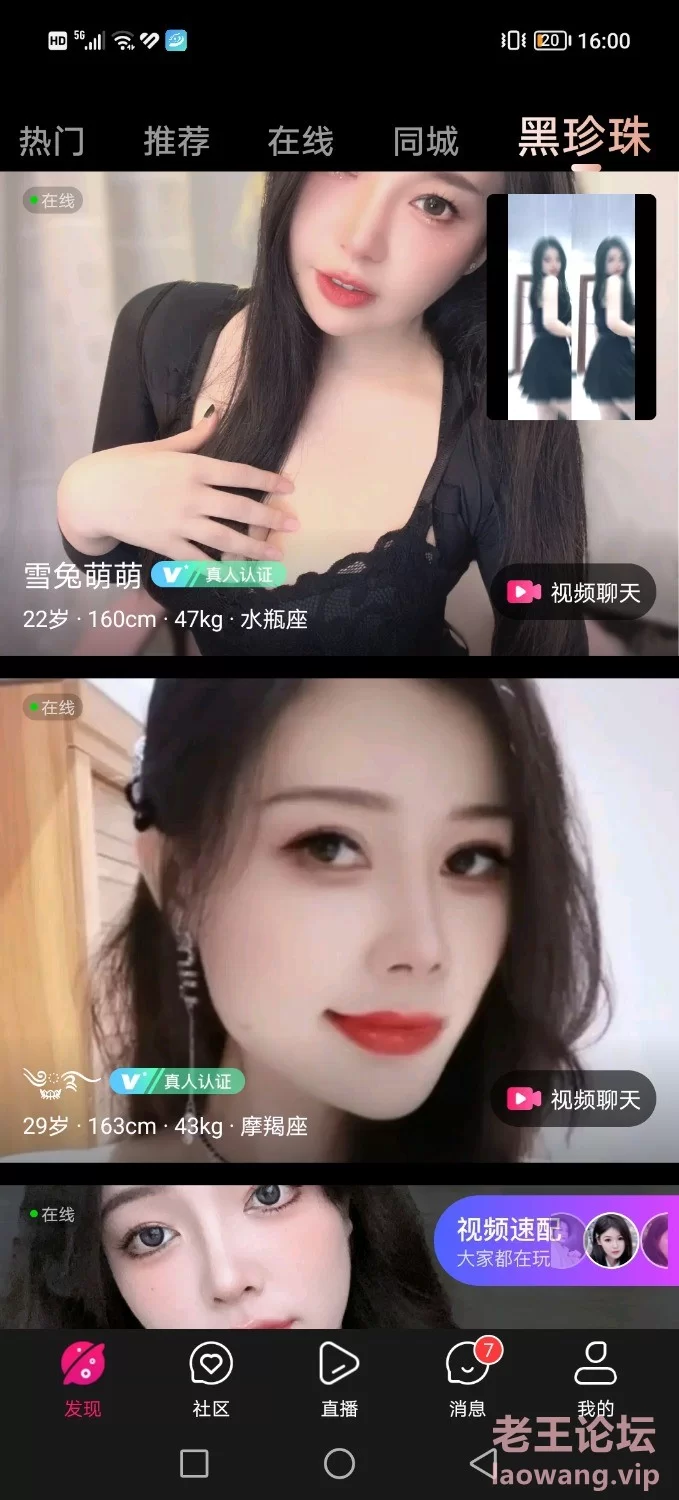
Task: Switch to the 热门 tab
Action: [x=51, y=141]
